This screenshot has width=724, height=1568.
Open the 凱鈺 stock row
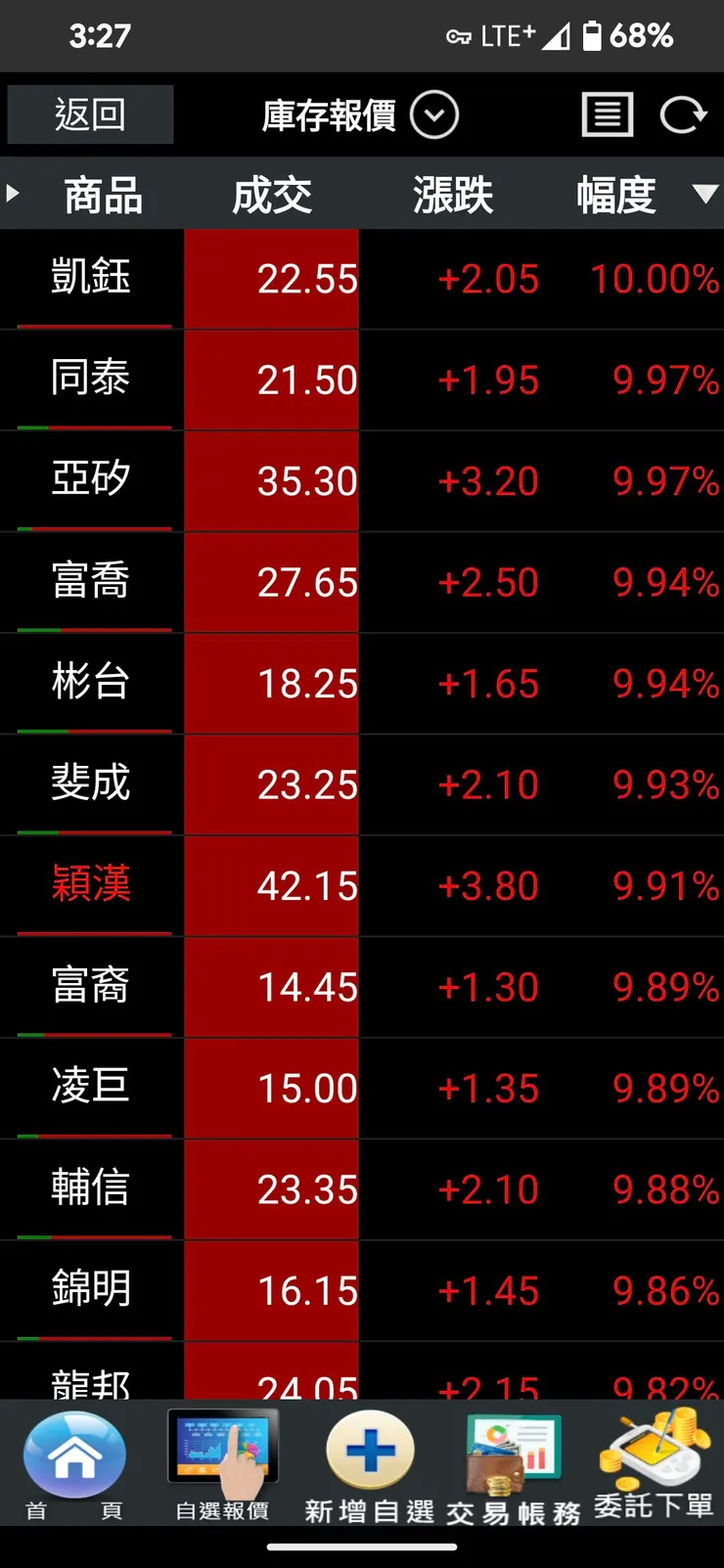click(91, 278)
